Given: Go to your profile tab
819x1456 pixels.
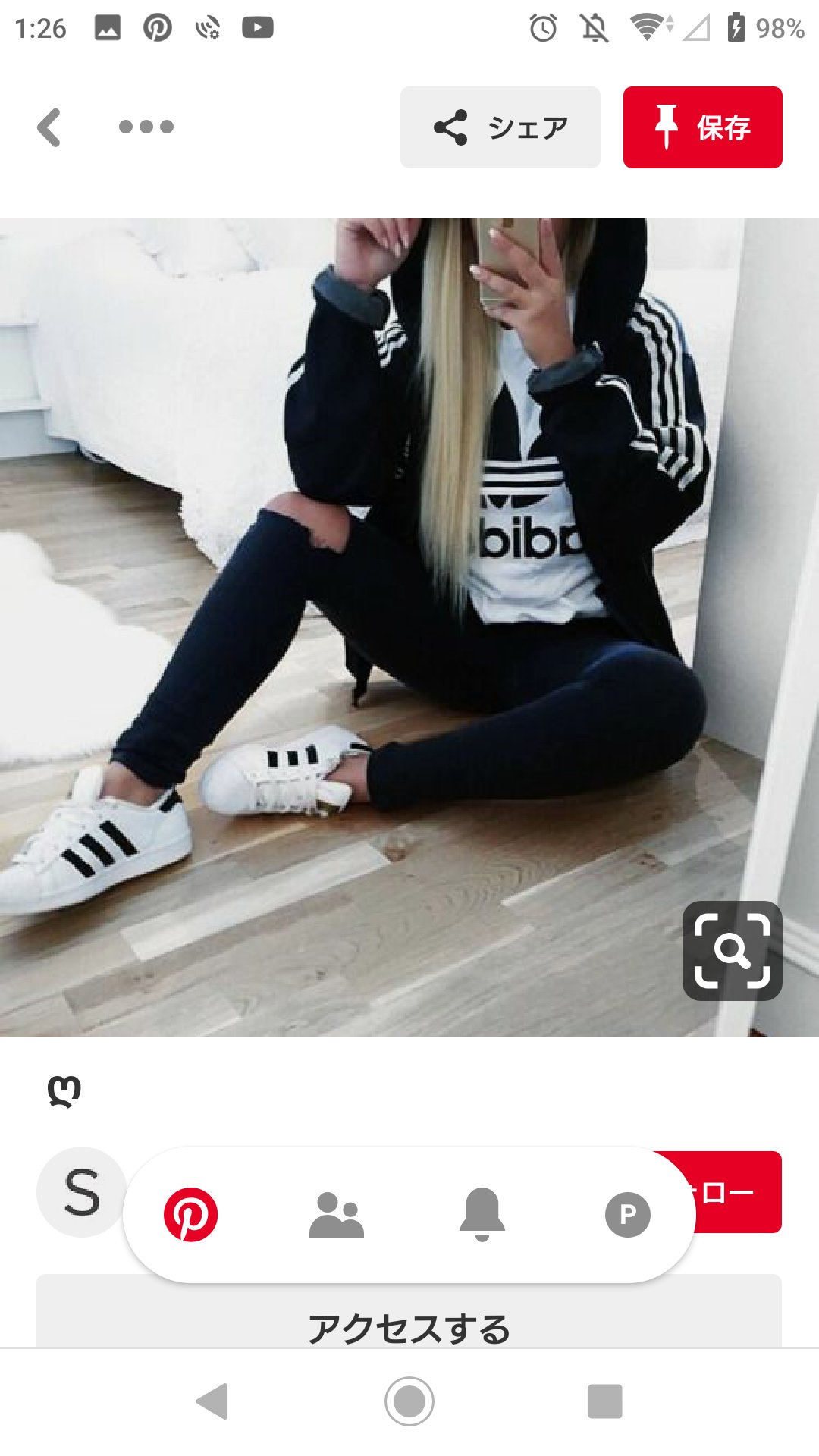Looking at the screenshot, I should (x=627, y=1214).
